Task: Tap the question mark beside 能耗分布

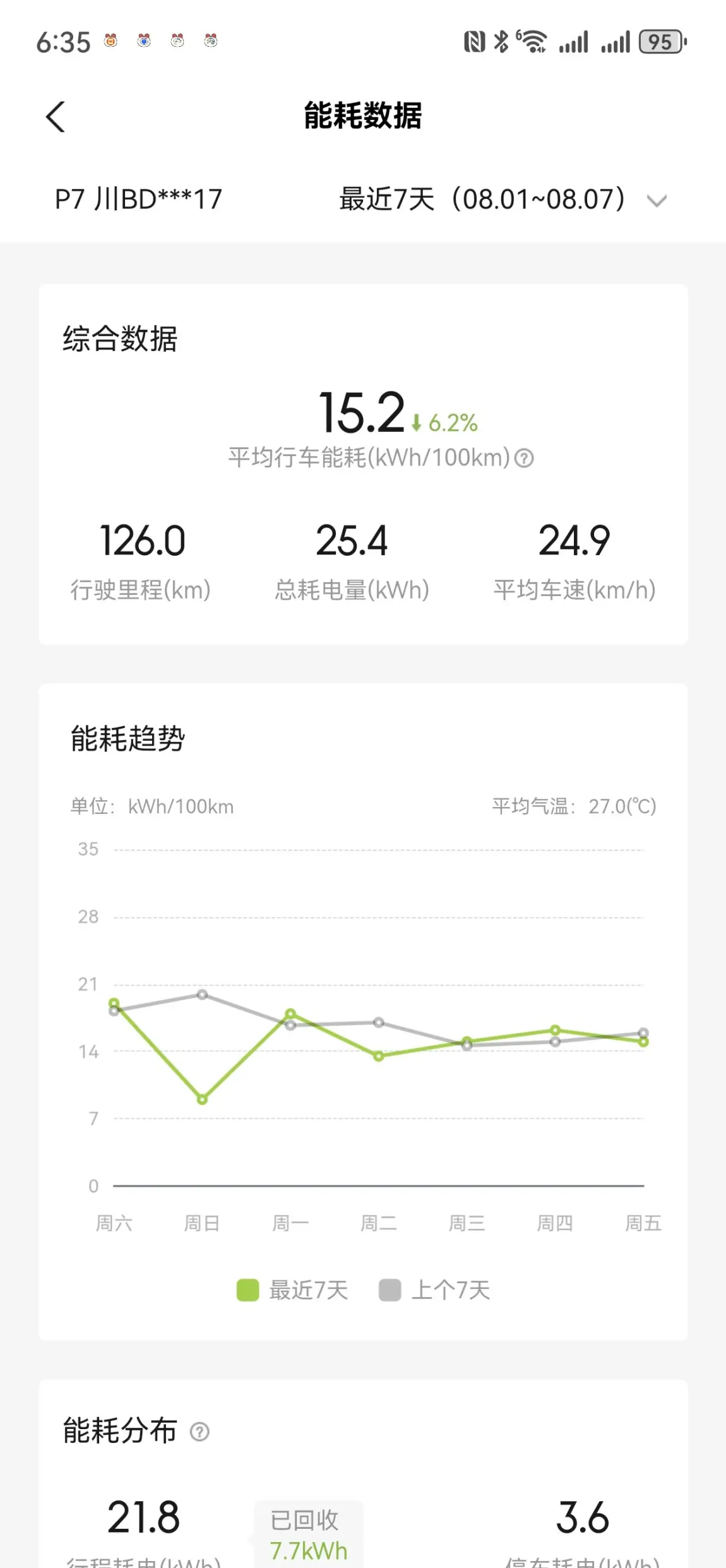Action: pos(199,1431)
